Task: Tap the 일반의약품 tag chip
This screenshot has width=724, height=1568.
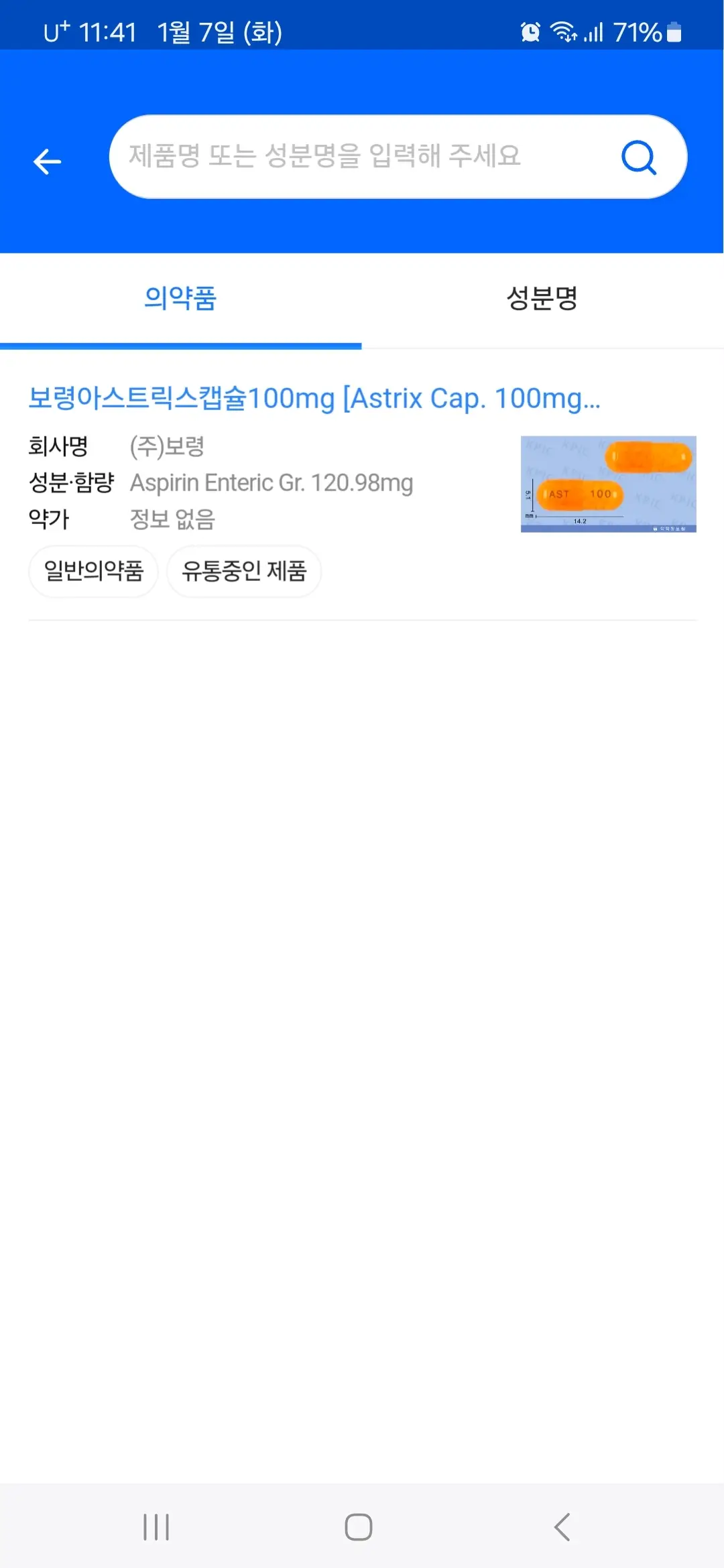Action: click(x=93, y=572)
